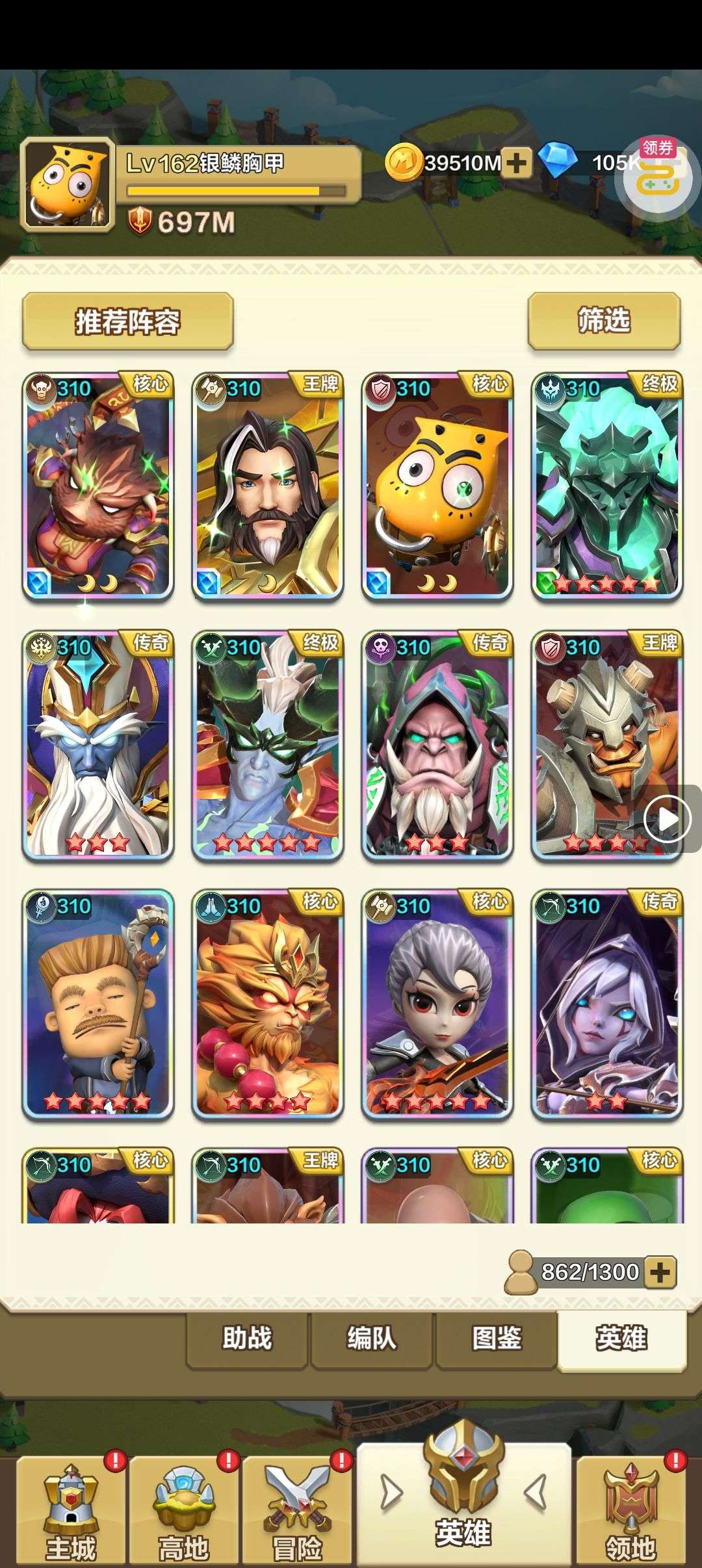Open the 推荐阵容 recommended lineup button
This screenshot has height=1568, width=702.
pos(127,321)
